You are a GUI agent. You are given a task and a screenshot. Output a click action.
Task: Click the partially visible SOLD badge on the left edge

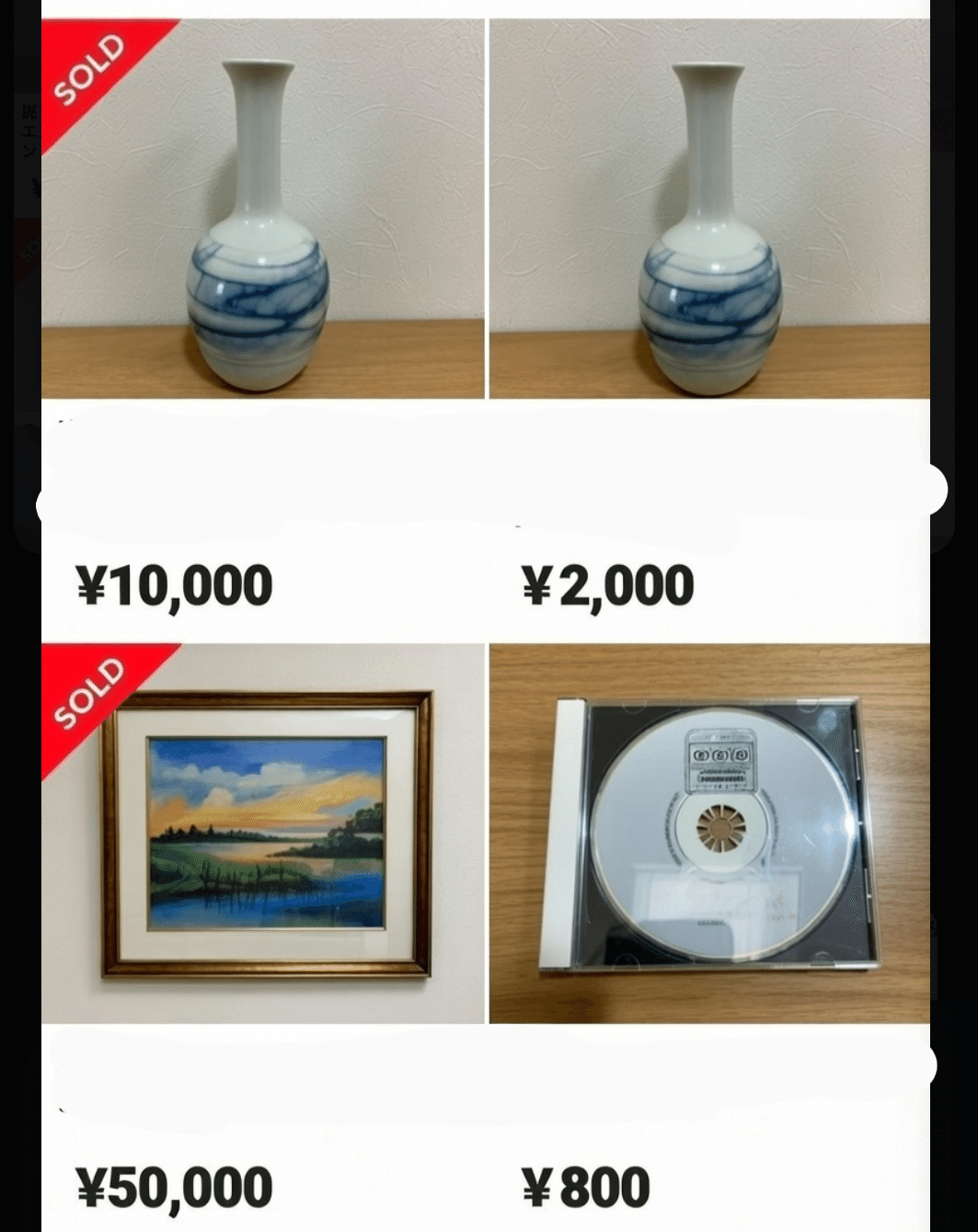point(28,248)
